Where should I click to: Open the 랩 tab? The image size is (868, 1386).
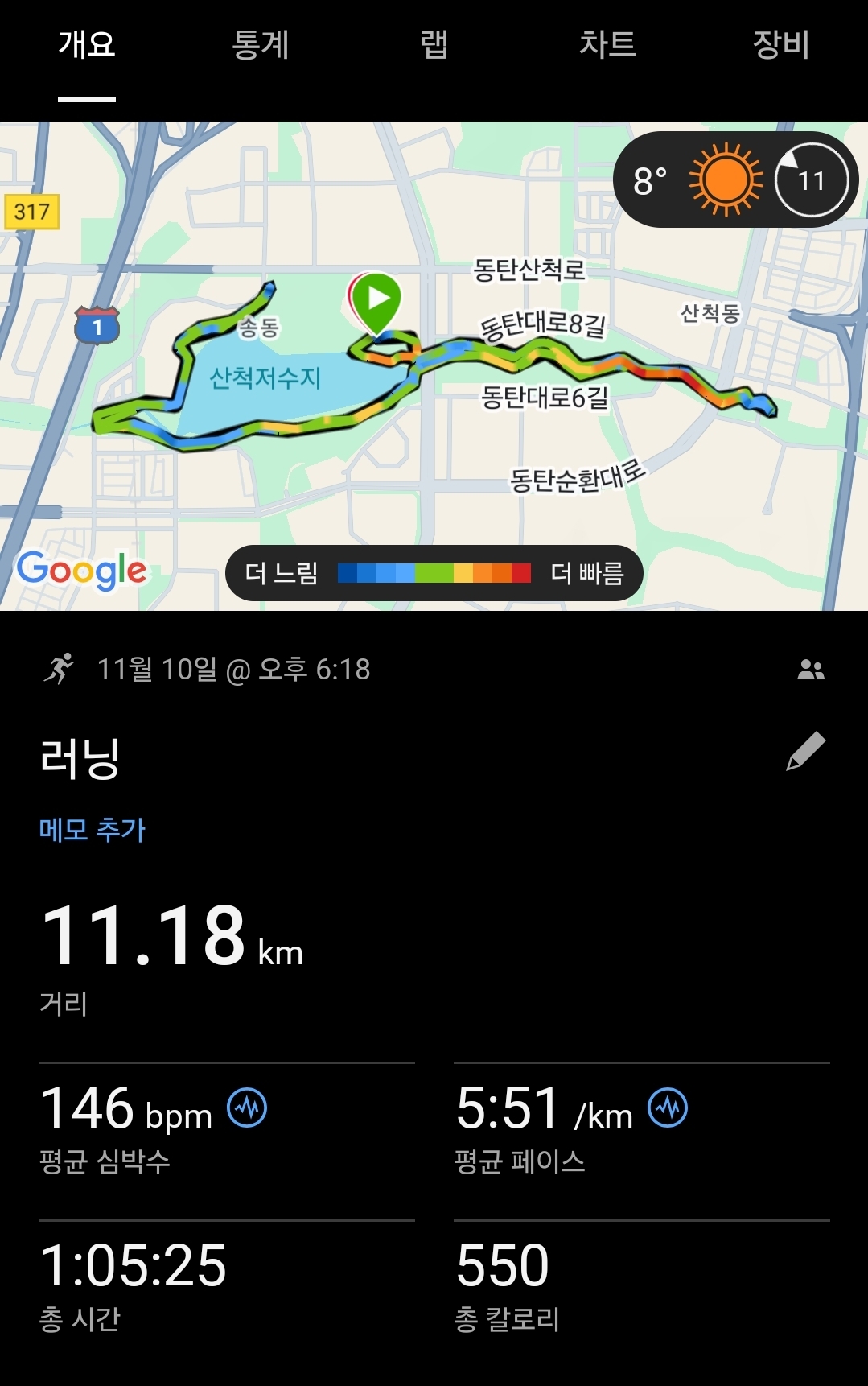click(434, 47)
